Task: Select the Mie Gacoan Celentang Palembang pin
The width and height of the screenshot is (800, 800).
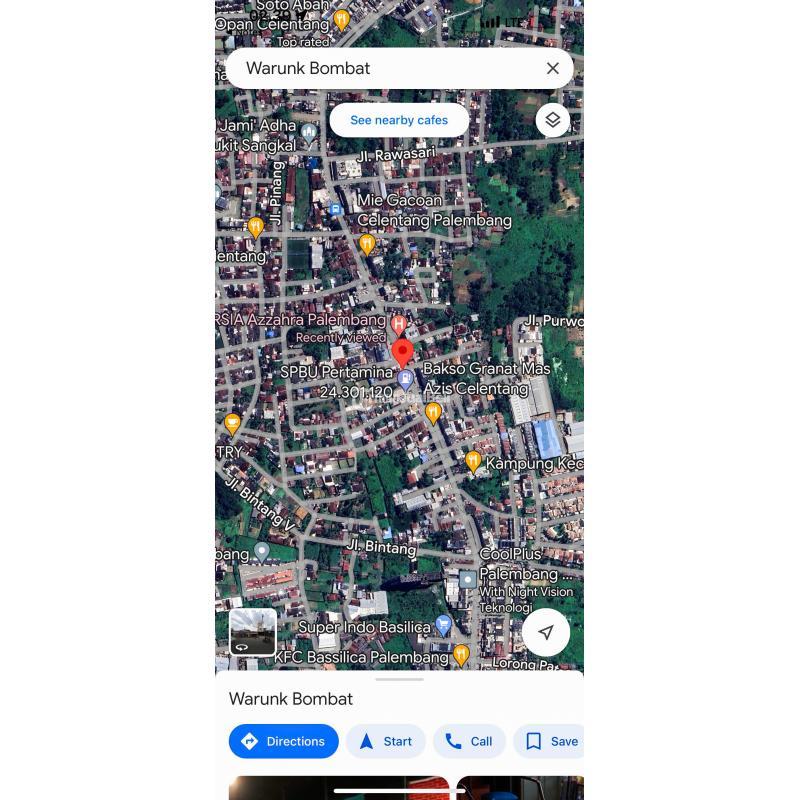Action: [367, 243]
